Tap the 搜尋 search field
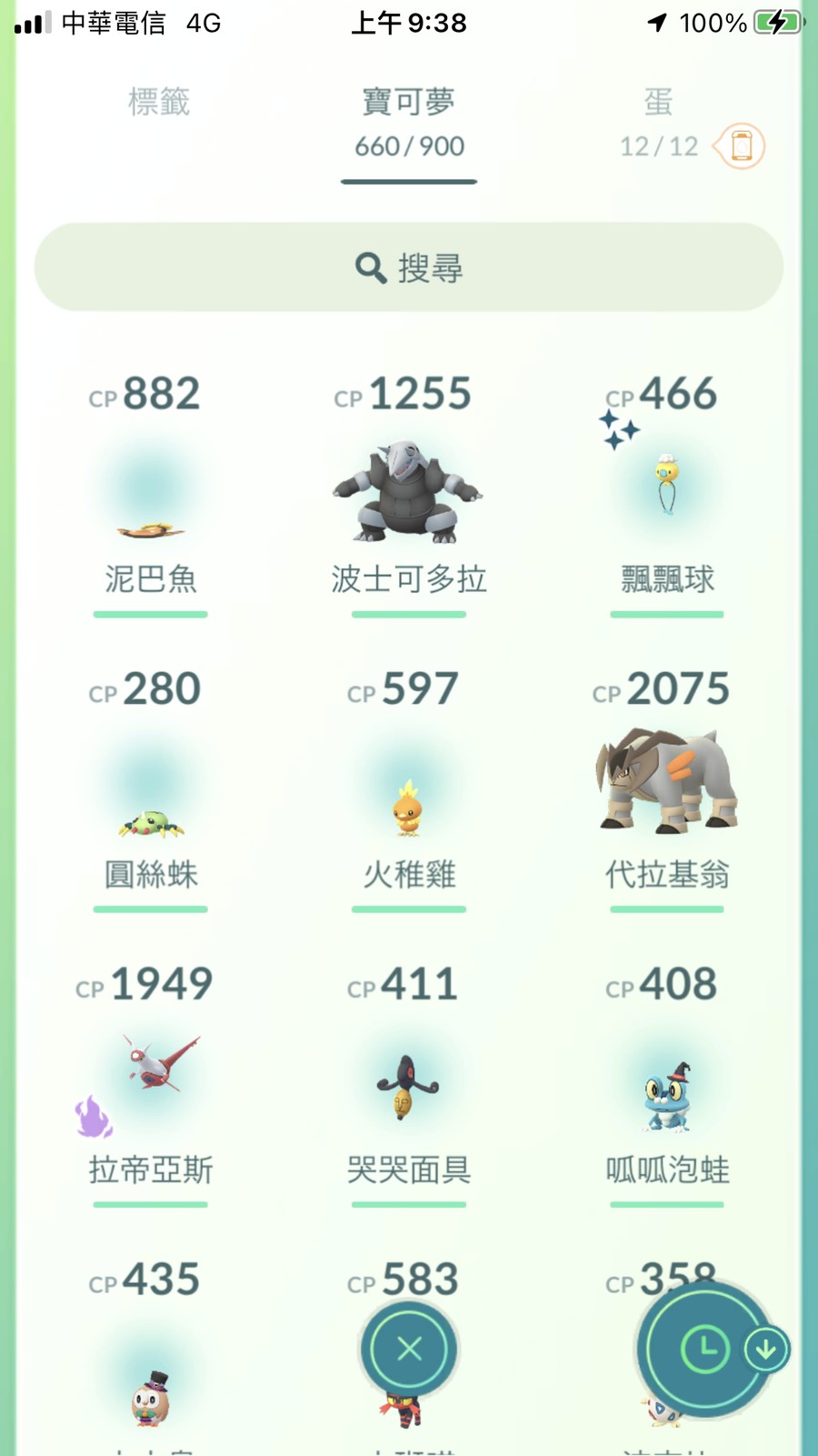 pos(409,267)
